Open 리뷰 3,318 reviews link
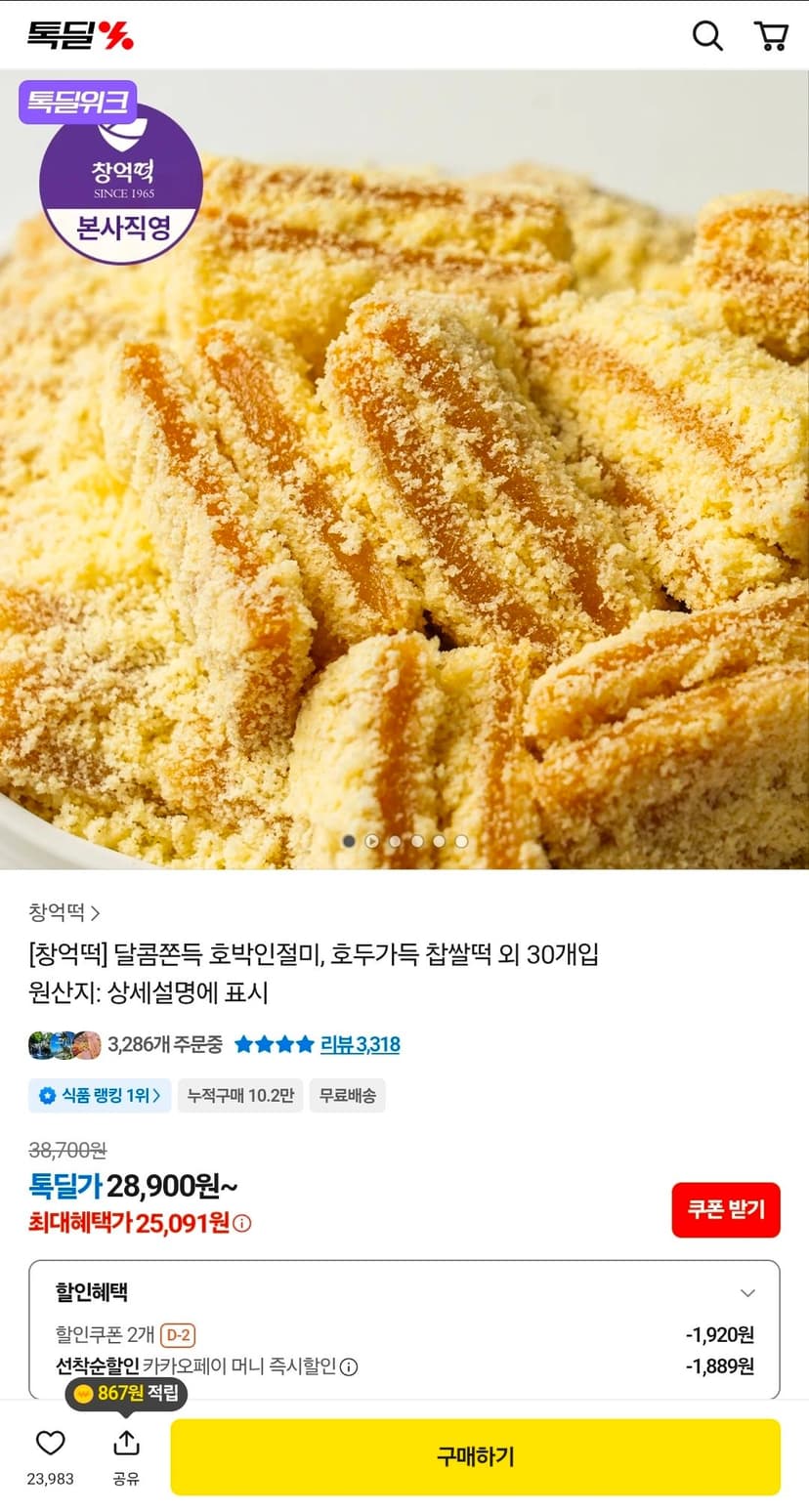The width and height of the screenshot is (809, 1512). (x=360, y=1044)
